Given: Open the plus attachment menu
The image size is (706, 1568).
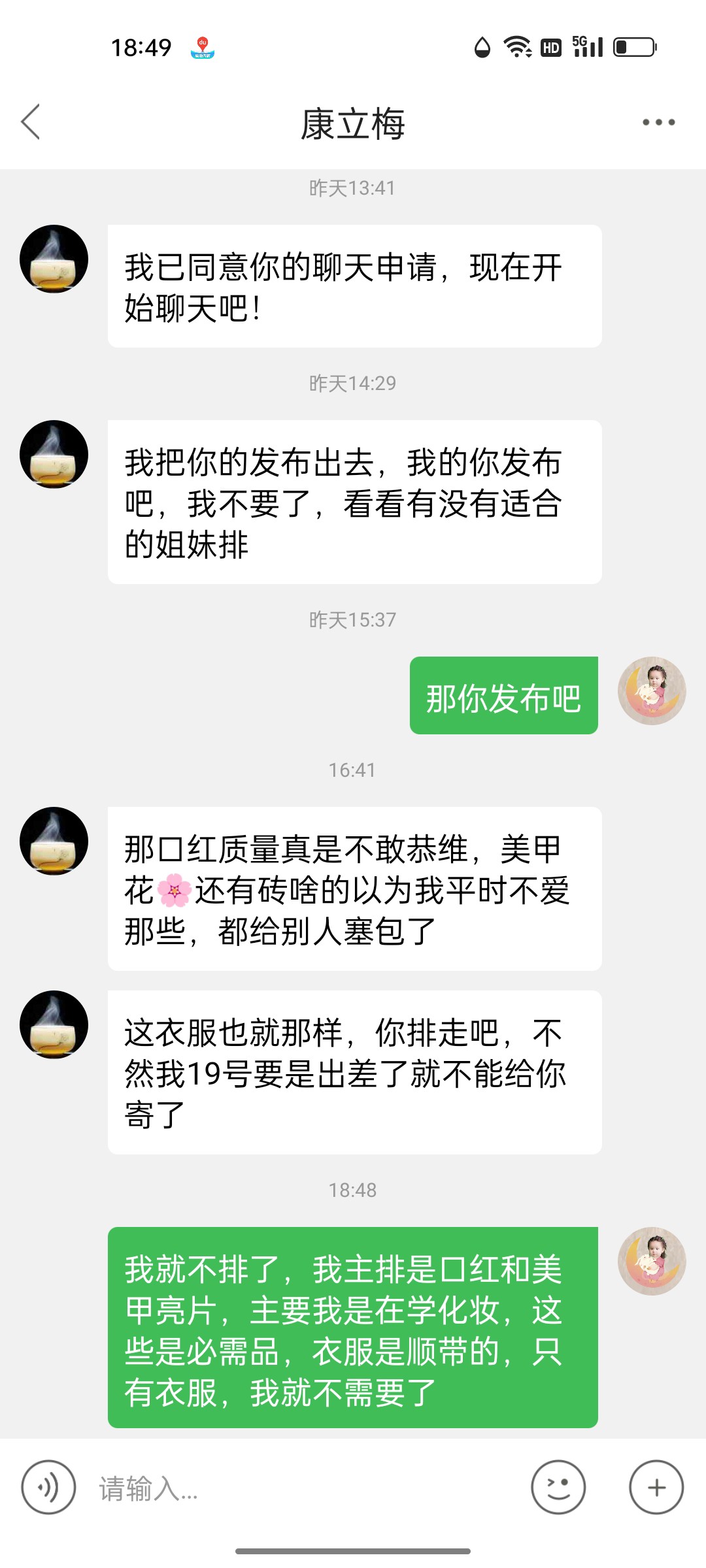Looking at the screenshot, I should pyautogui.click(x=656, y=1488).
